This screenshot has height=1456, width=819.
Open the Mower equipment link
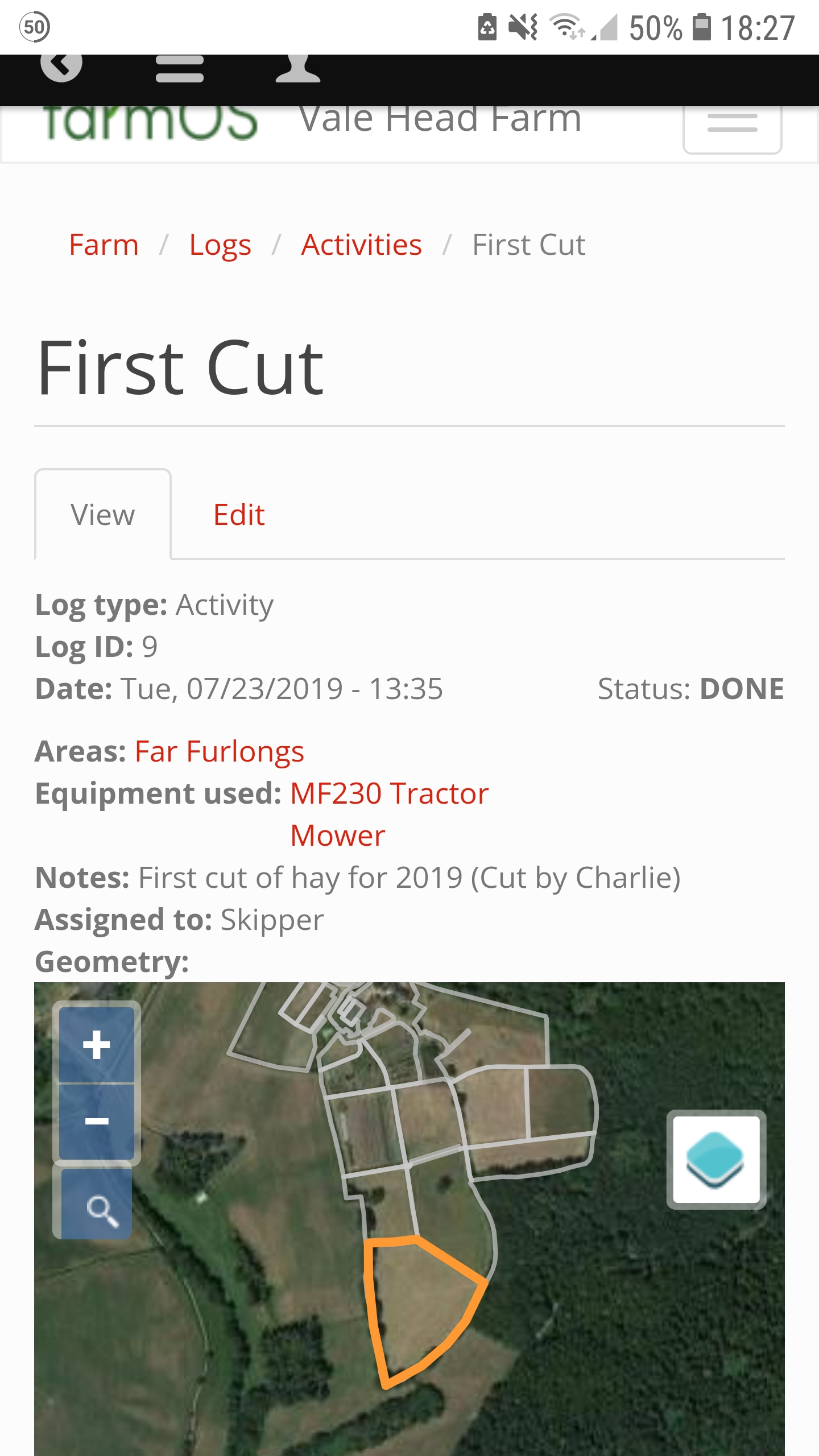338,835
